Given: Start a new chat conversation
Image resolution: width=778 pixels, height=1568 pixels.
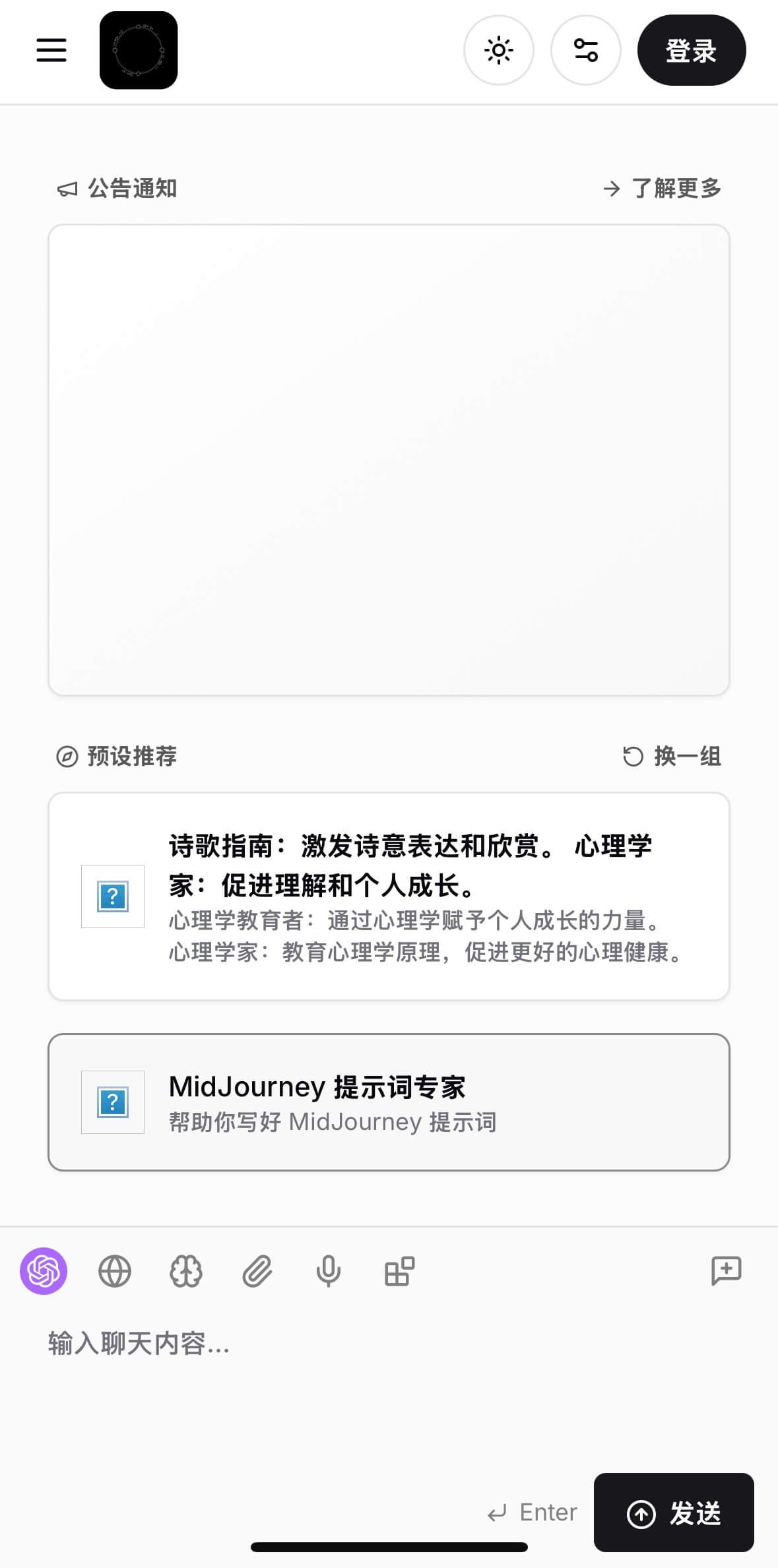Looking at the screenshot, I should [x=726, y=1270].
